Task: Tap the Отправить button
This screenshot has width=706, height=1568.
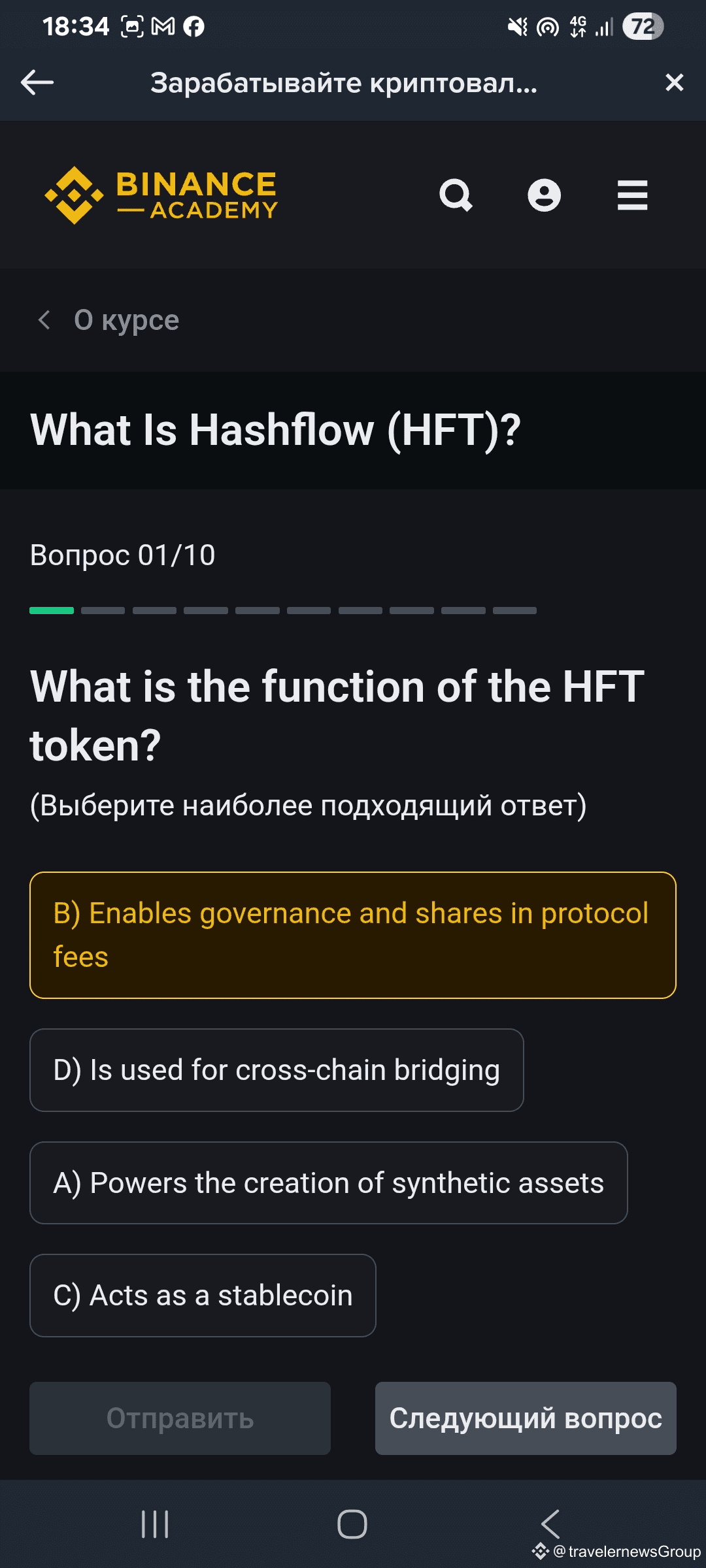Action: (180, 1418)
